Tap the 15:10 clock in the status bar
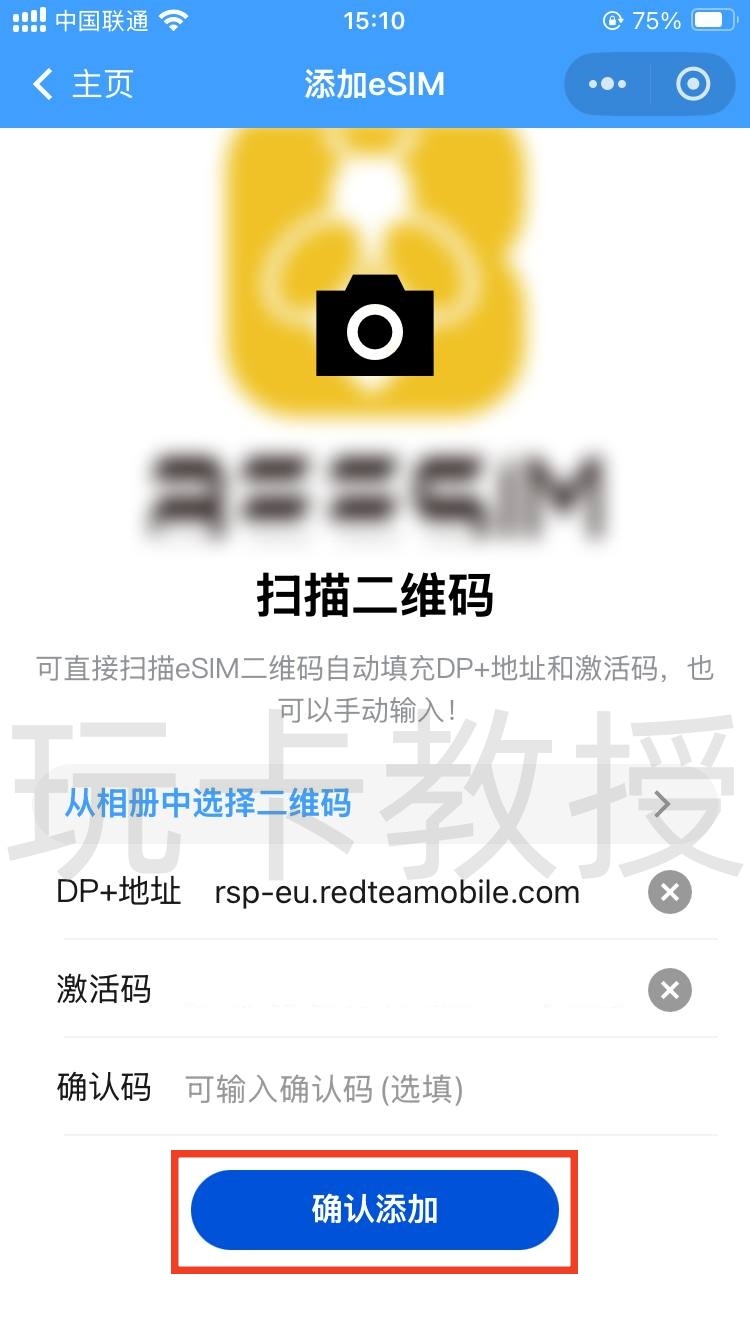This screenshot has height=1334, width=750. pyautogui.click(x=374, y=19)
